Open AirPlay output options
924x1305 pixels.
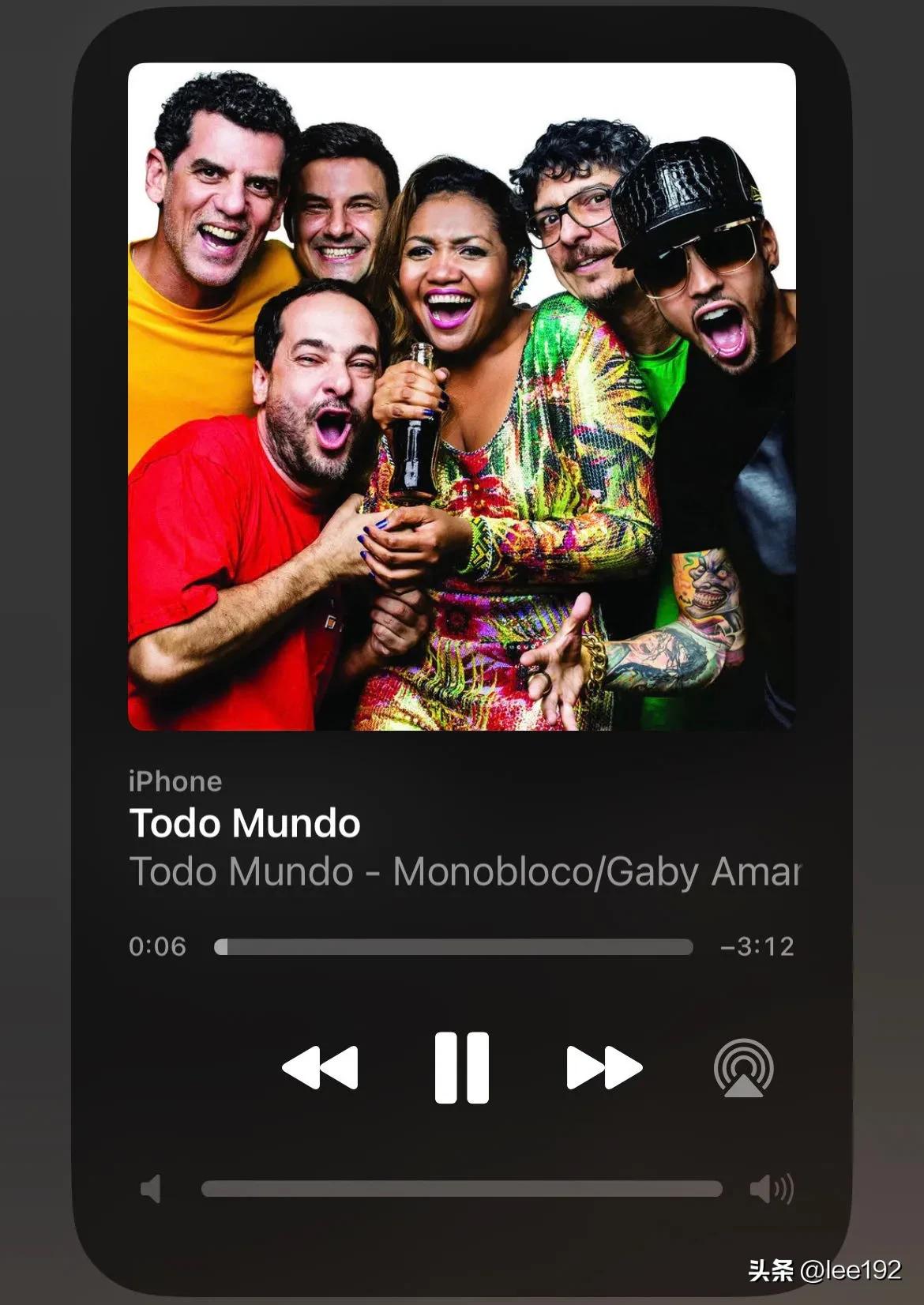[x=743, y=1069]
